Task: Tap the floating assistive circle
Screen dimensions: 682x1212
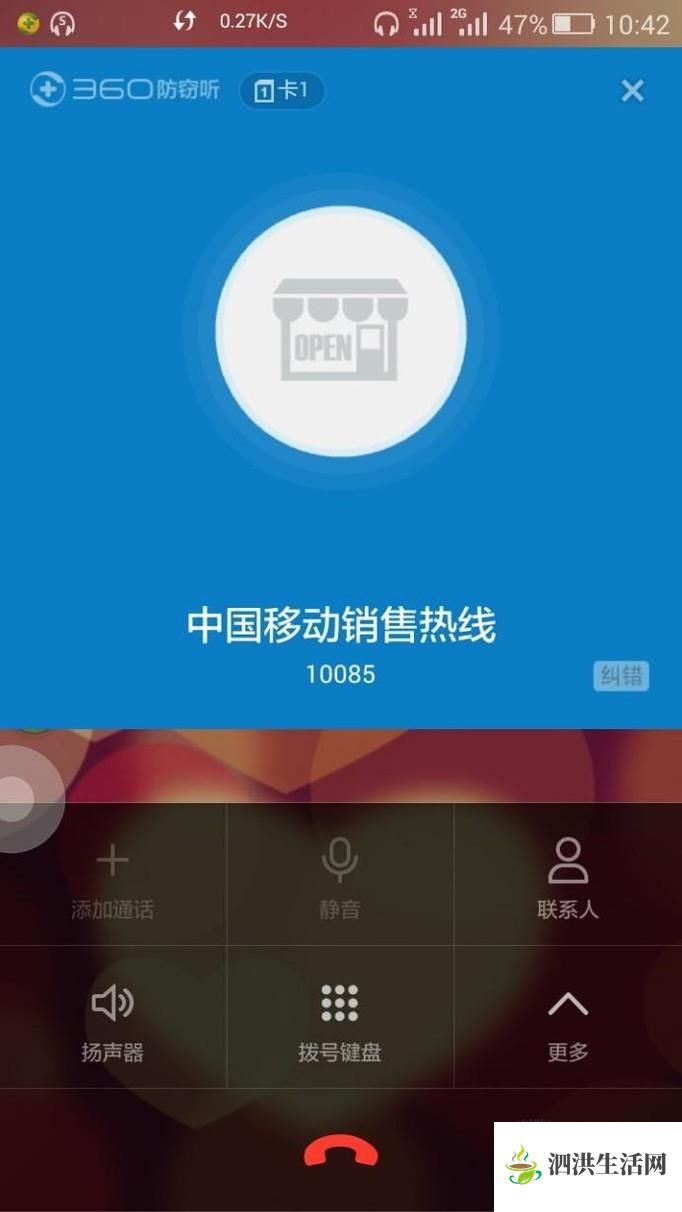Action: pos(18,798)
